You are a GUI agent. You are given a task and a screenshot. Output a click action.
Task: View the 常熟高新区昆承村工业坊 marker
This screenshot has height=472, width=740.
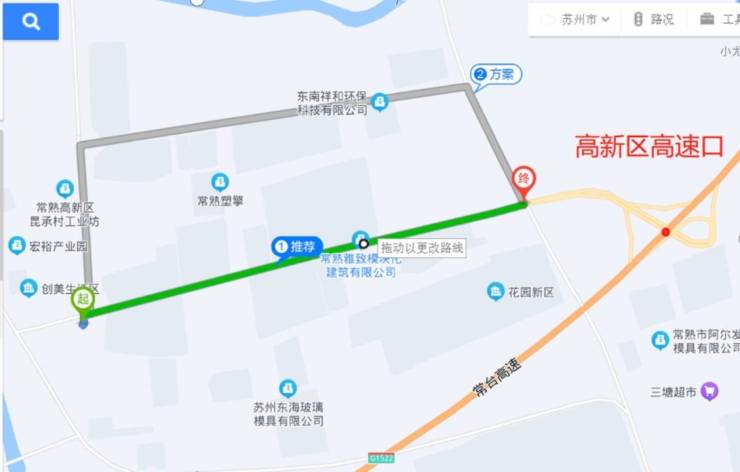[x=65, y=188]
